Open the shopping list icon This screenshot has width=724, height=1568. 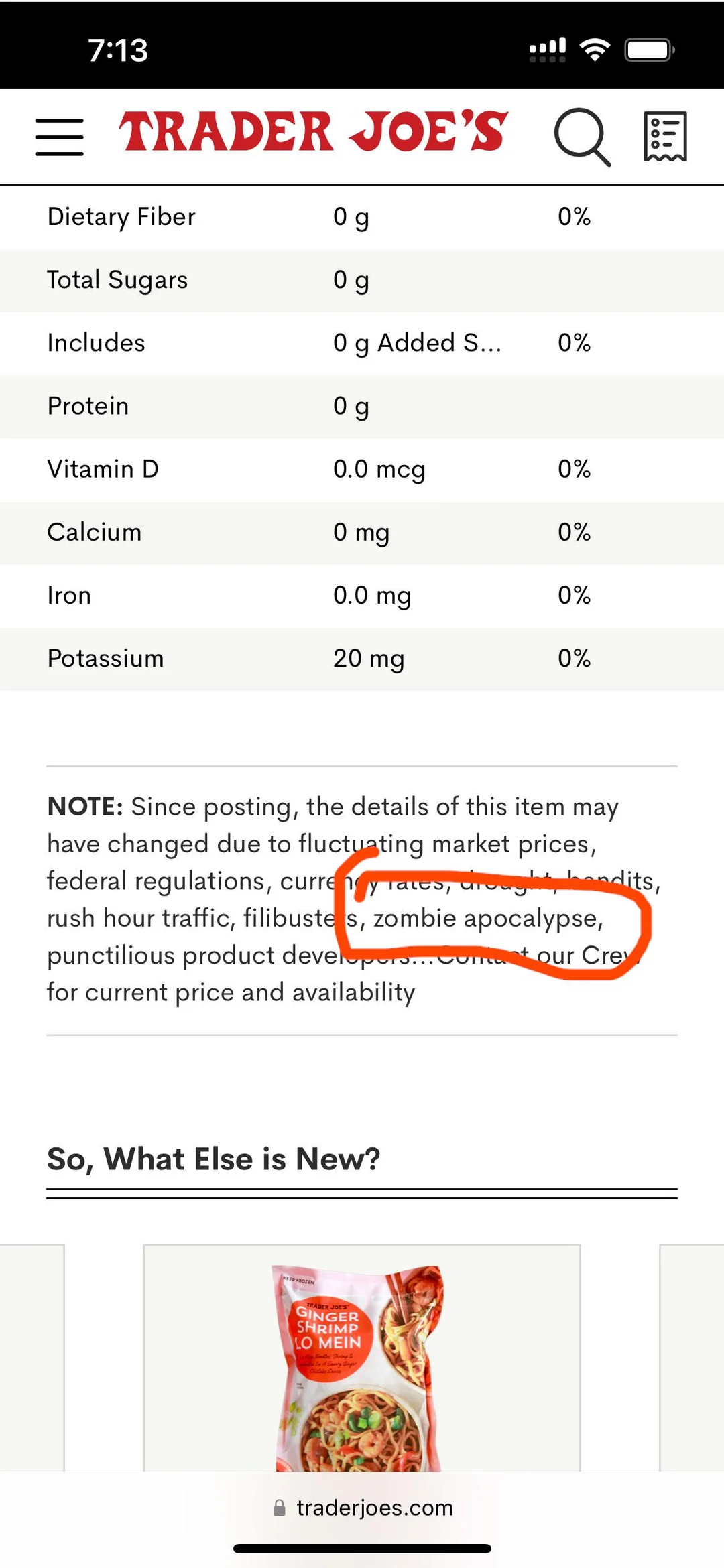[x=665, y=137]
